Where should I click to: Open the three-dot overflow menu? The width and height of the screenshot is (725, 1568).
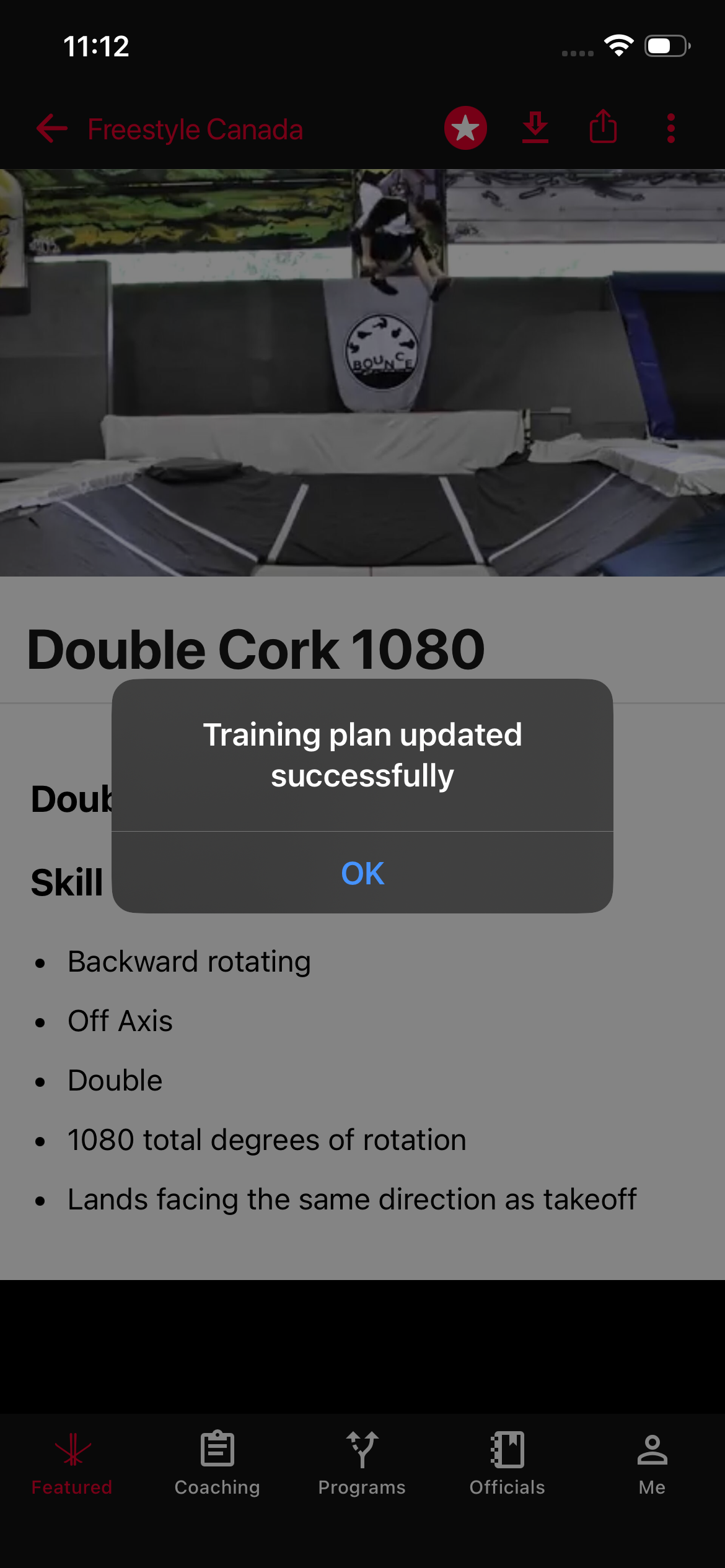pyautogui.click(x=670, y=128)
